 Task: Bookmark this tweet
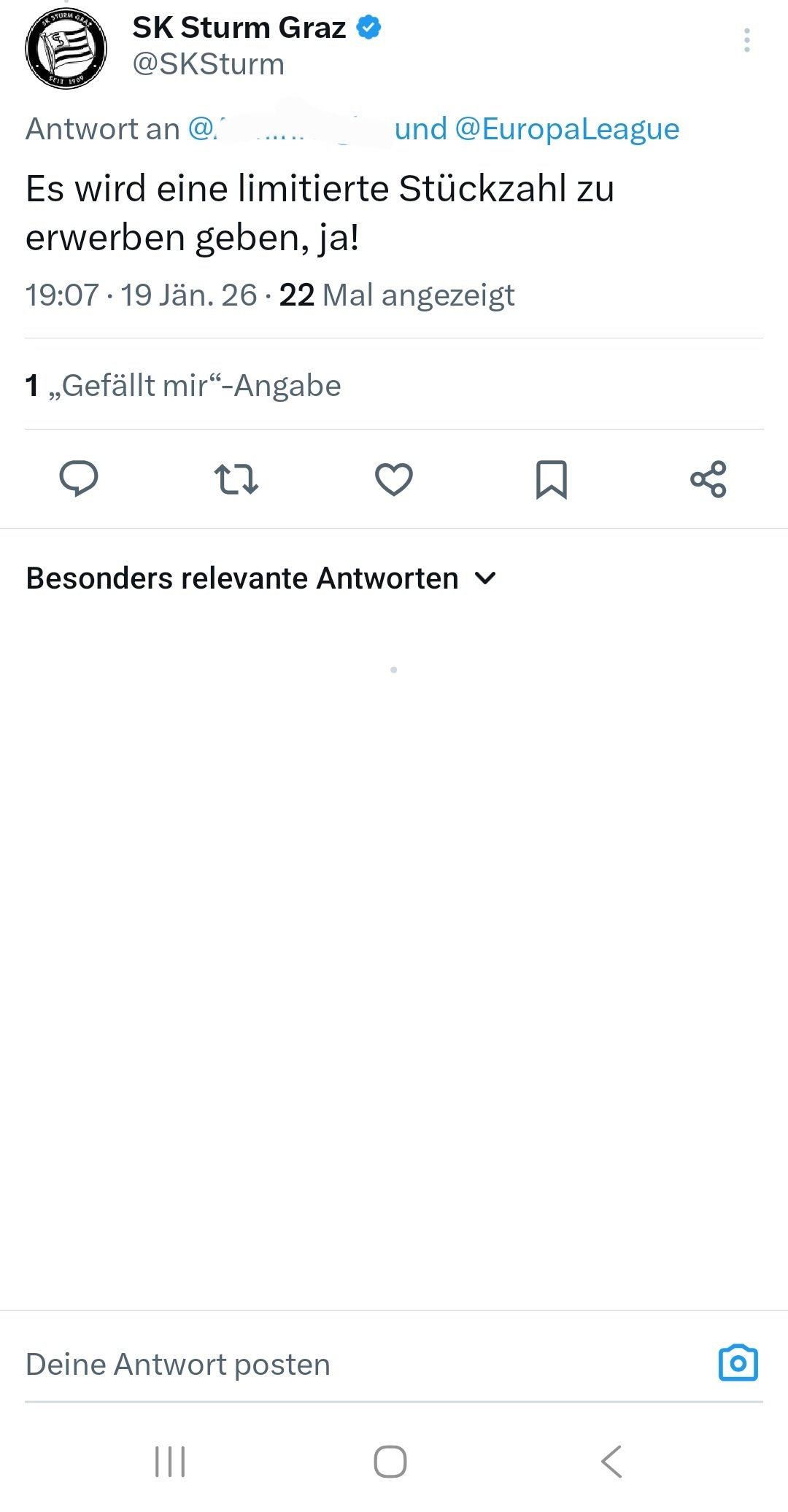point(552,479)
